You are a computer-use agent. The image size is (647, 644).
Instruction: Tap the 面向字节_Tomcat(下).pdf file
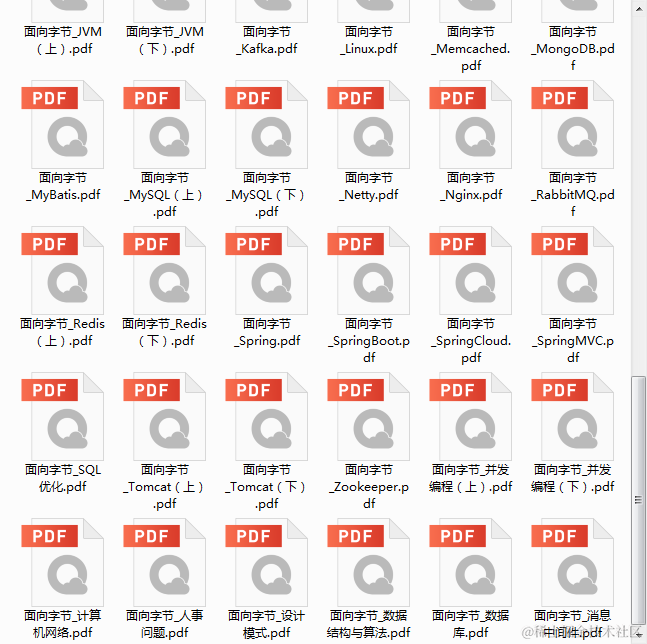pos(266,418)
